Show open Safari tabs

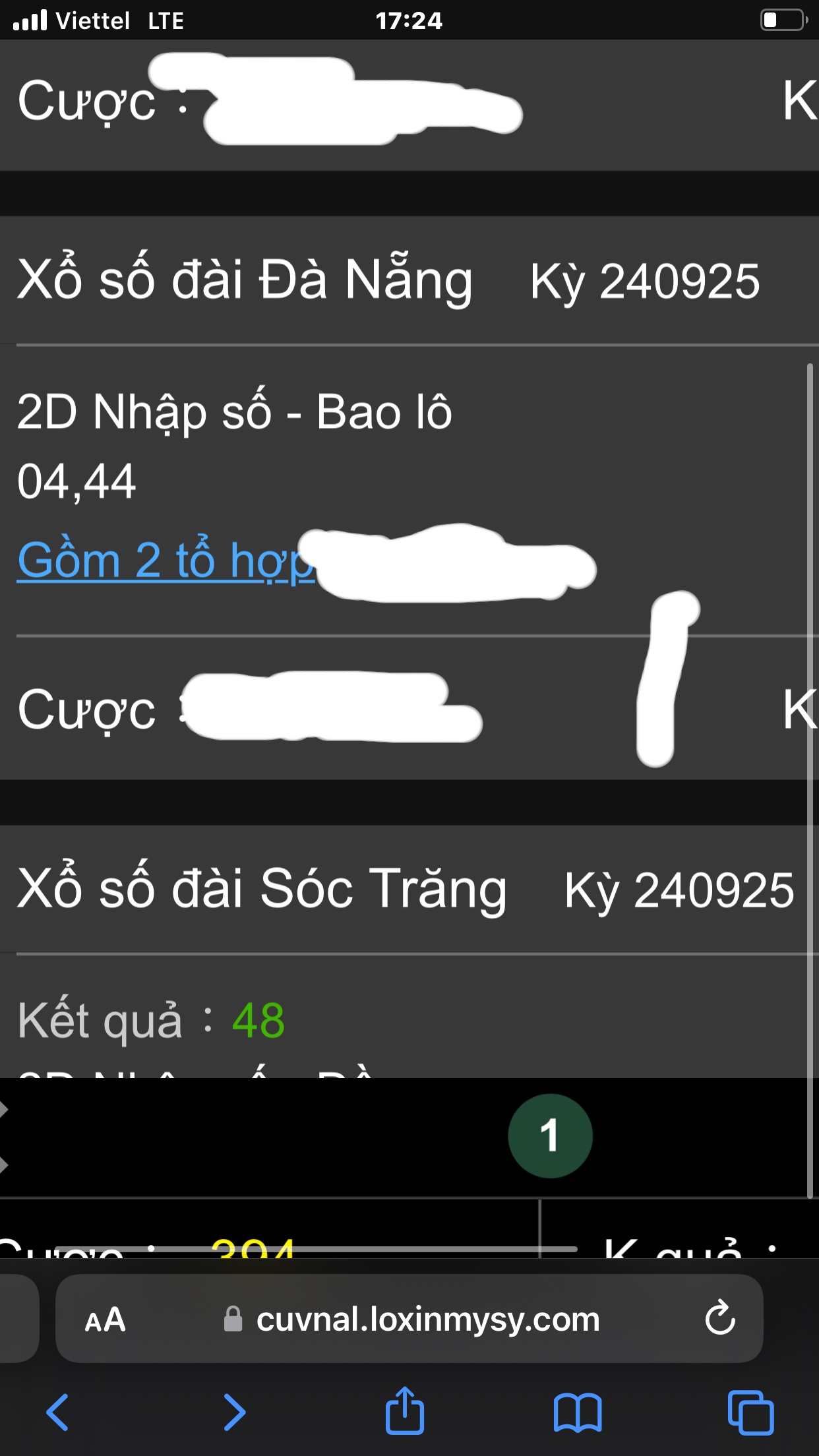[x=750, y=1412]
